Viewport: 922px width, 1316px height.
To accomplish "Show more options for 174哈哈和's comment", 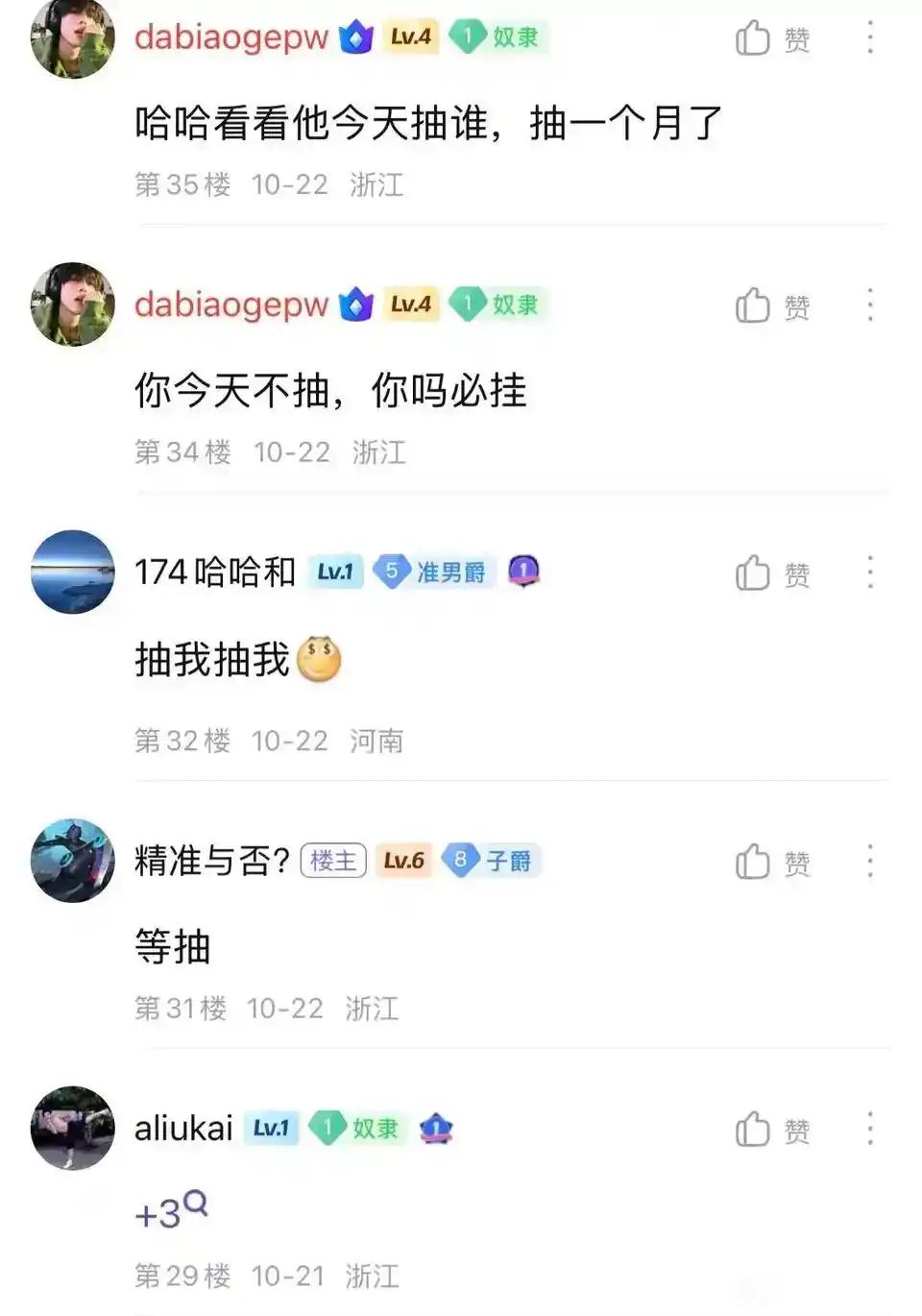I will coord(870,573).
